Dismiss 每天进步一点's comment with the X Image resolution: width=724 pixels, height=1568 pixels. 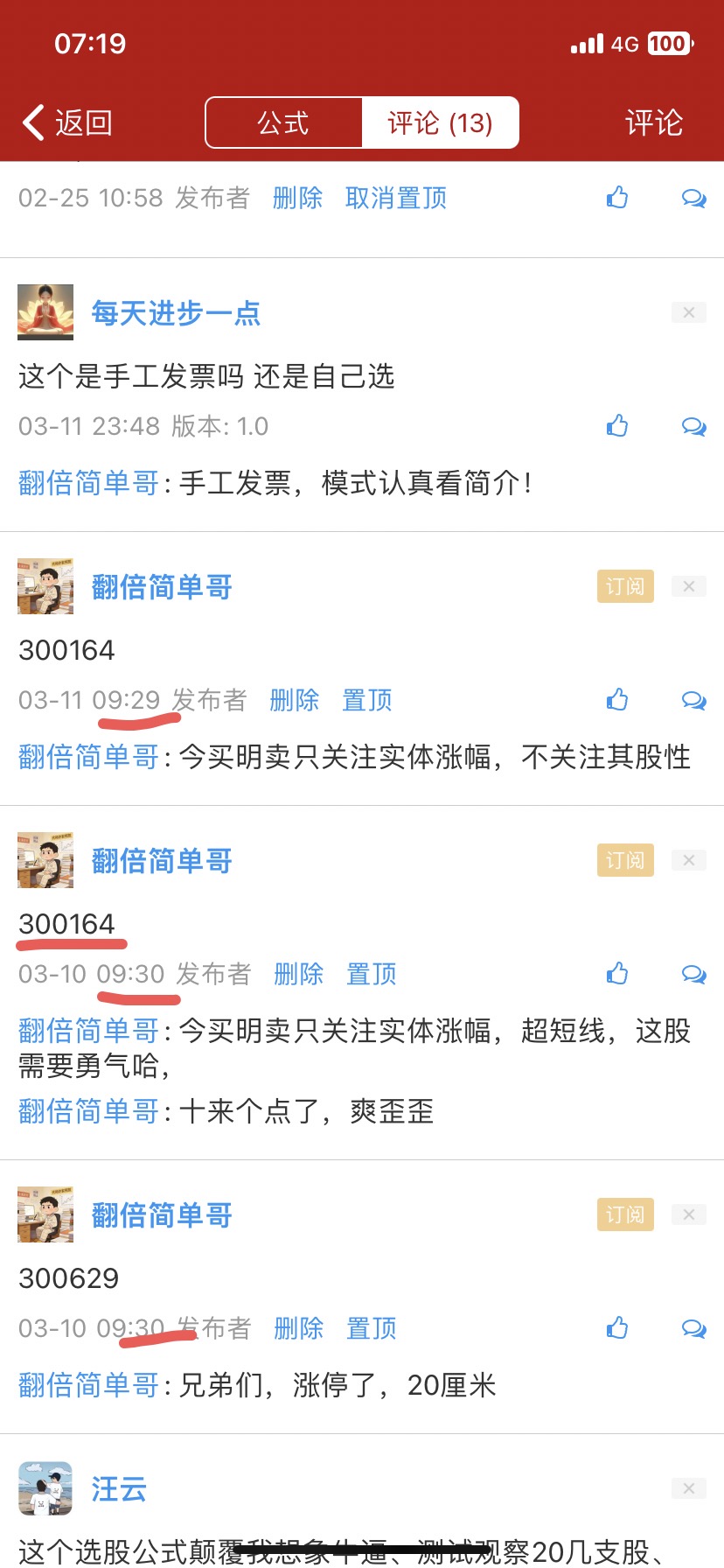(x=688, y=312)
